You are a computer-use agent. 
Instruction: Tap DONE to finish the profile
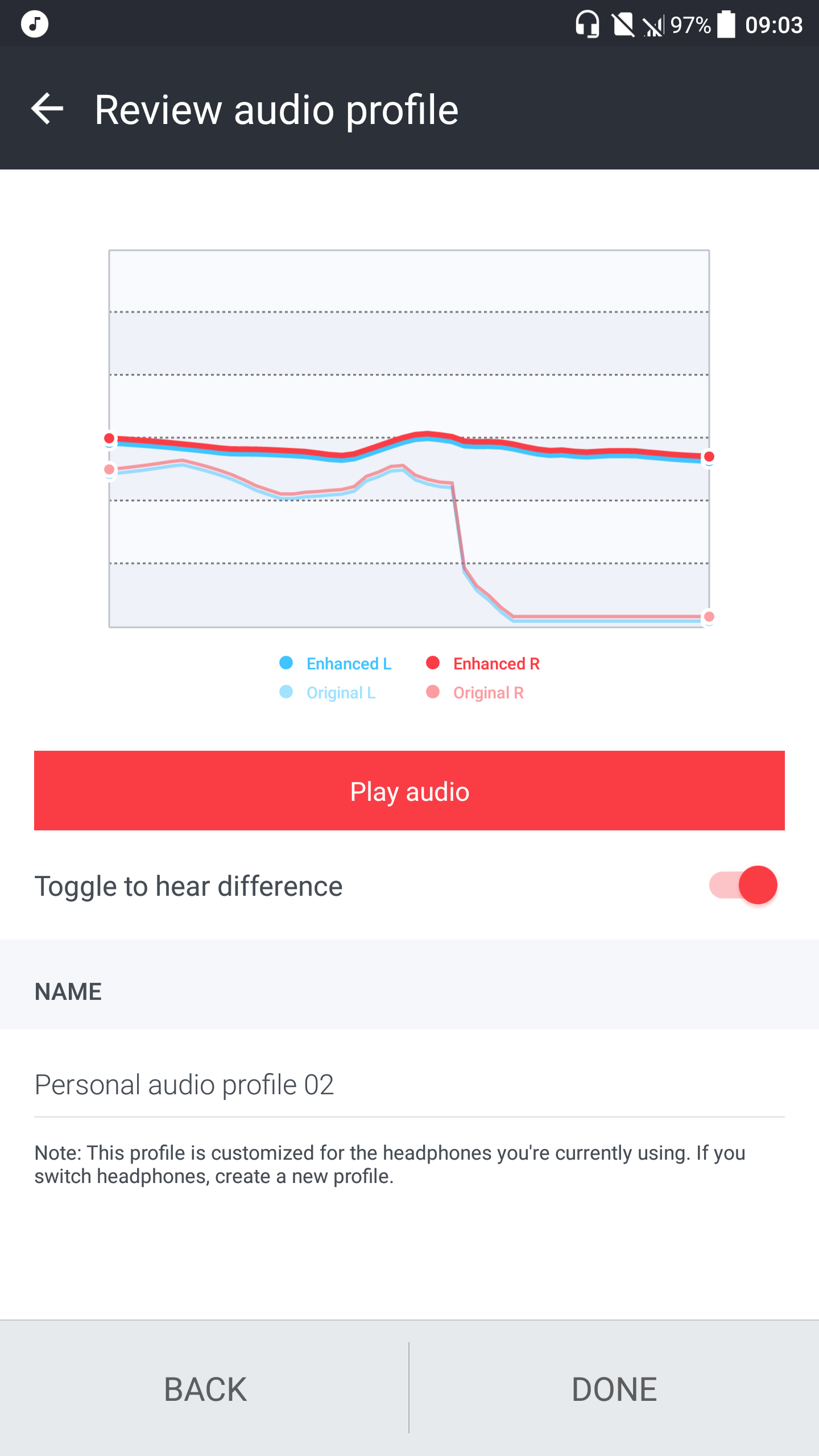point(614,1389)
